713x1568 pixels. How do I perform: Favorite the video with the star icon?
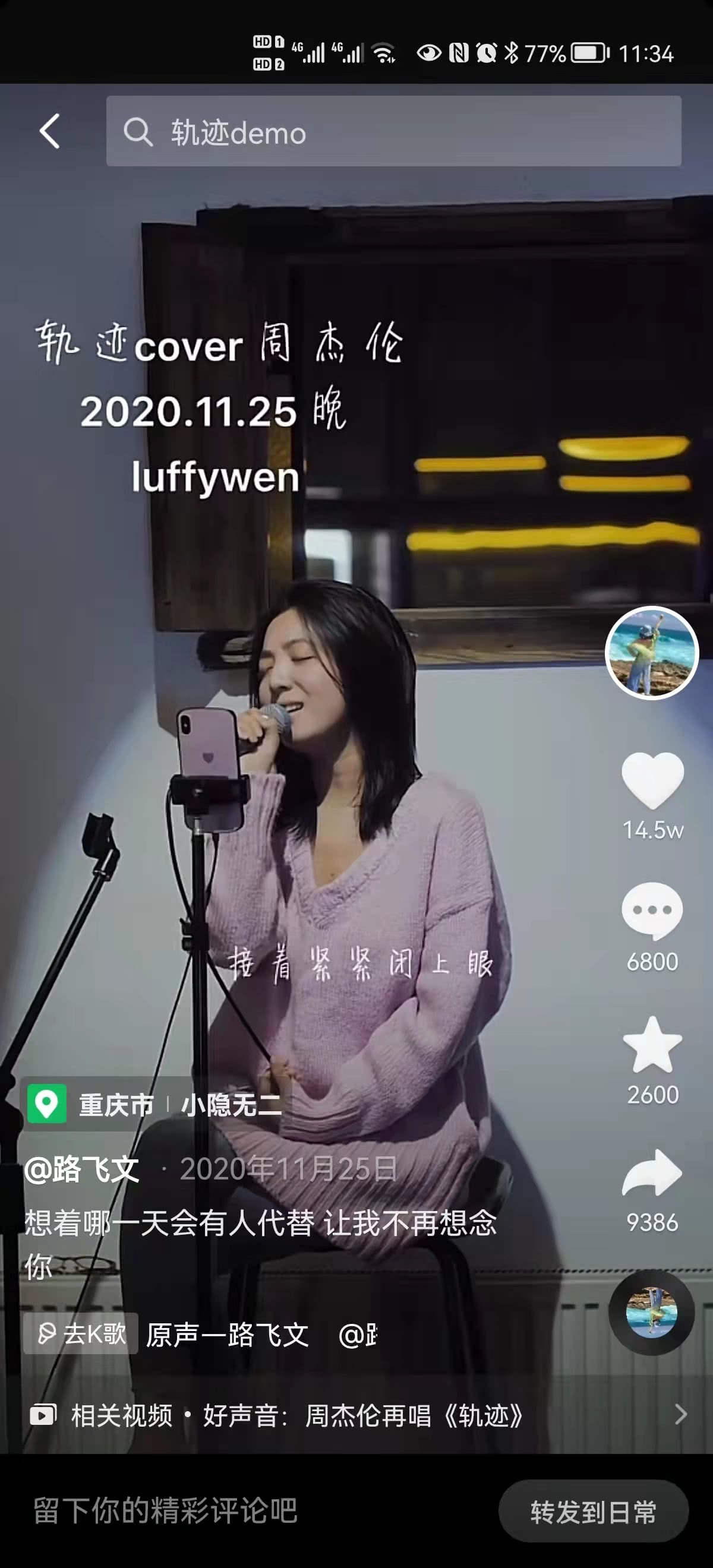[652, 1045]
